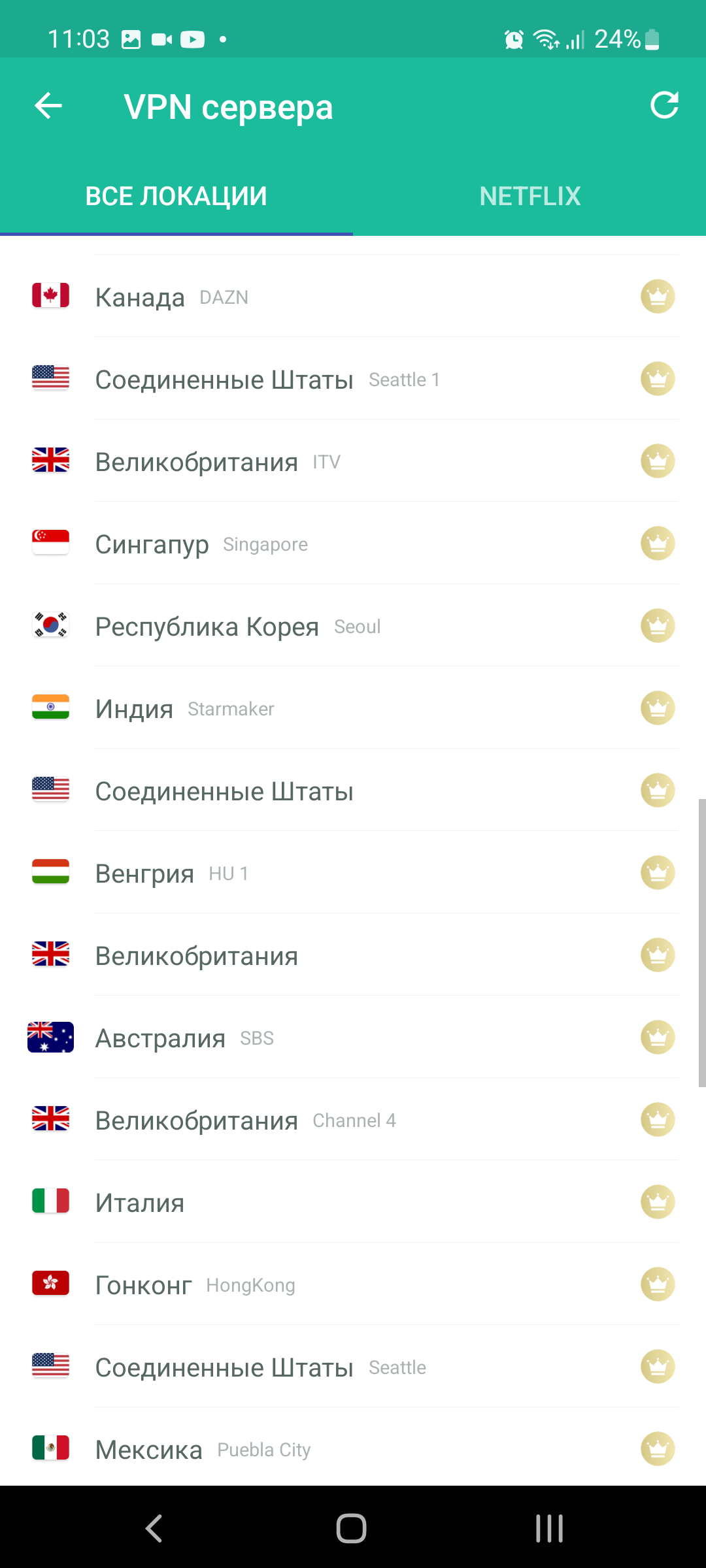Go back from the VPN servers screen

point(48,106)
